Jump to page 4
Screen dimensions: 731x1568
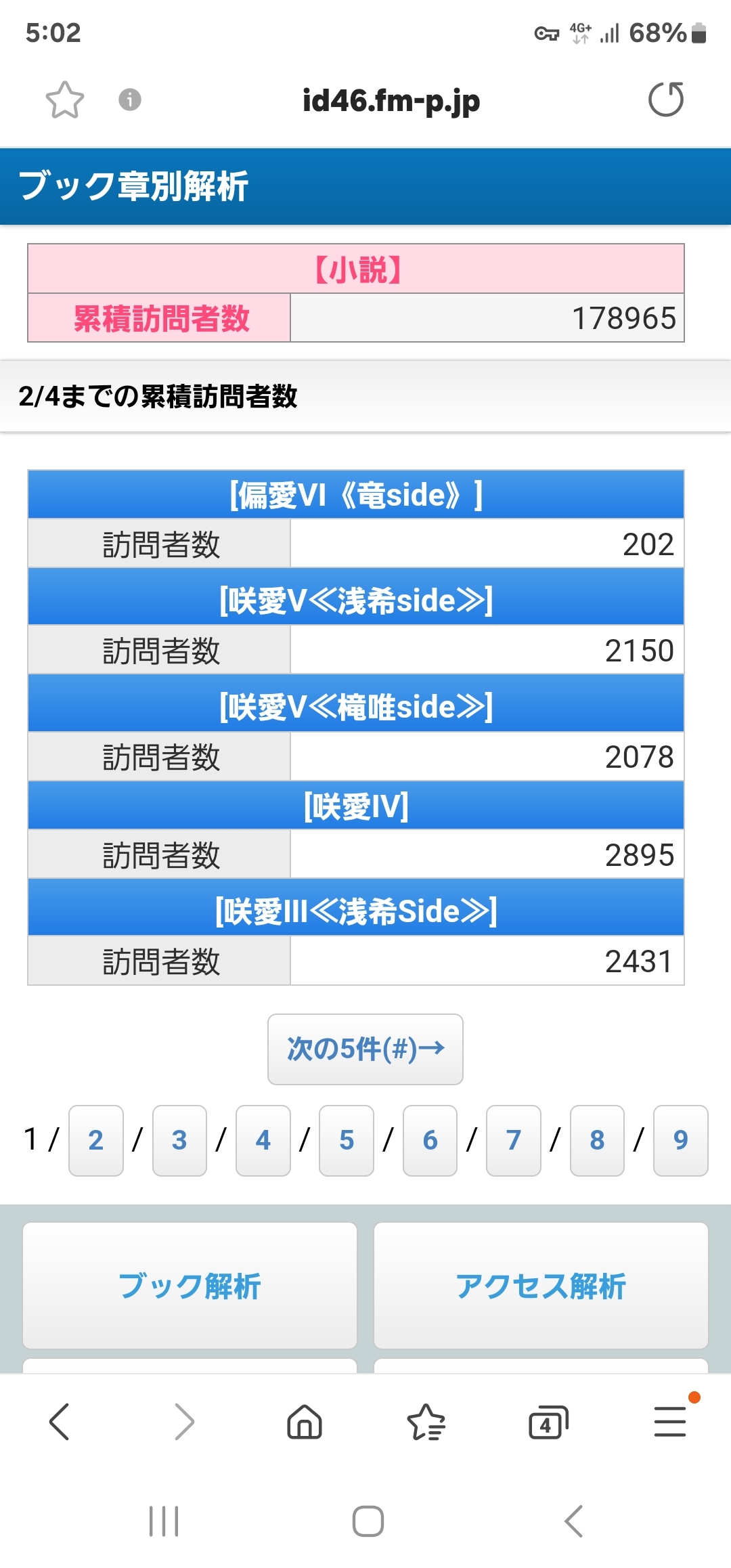263,1141
